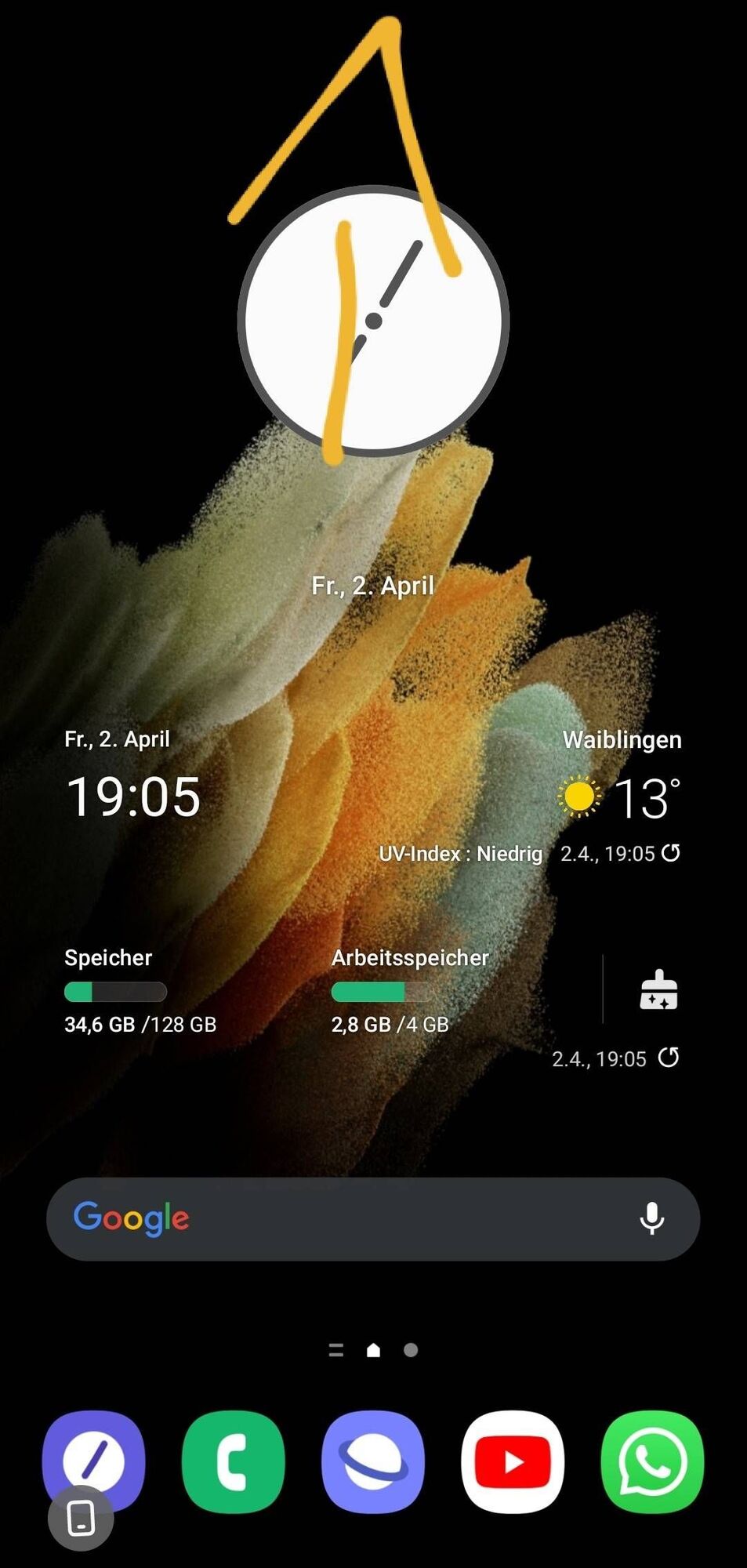The height and width of the screenshot is (1568, 747).
Task: Refresh the weather data
Action: click(x=671, y=853)
